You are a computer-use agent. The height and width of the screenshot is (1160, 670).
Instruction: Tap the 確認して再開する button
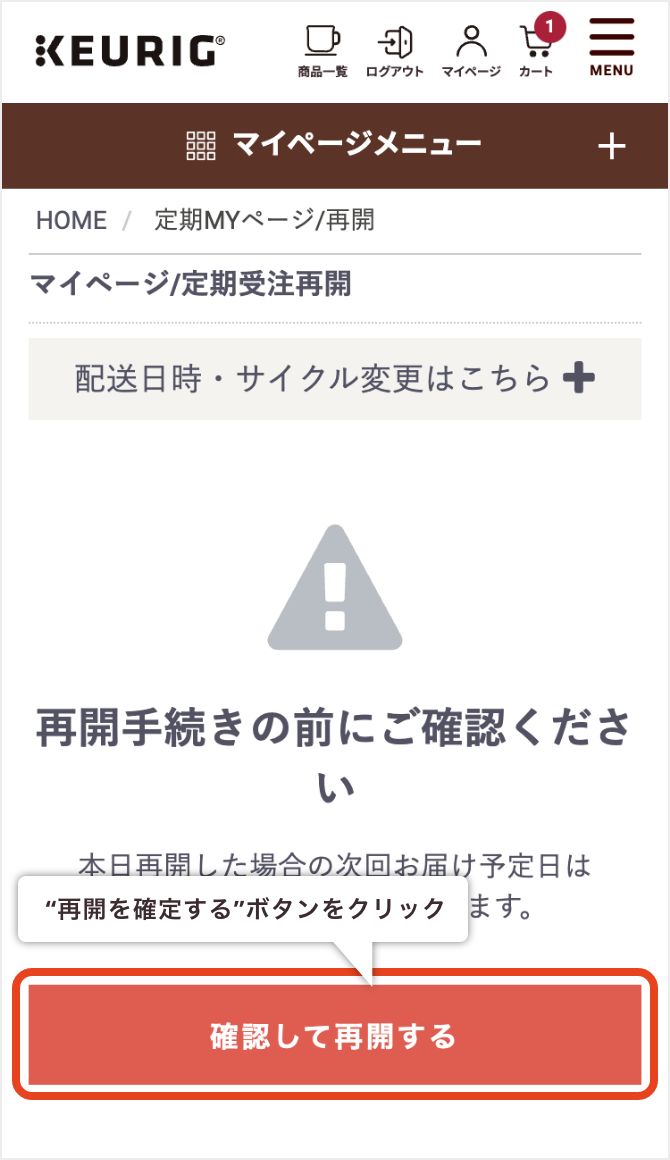pos(335,1036)
